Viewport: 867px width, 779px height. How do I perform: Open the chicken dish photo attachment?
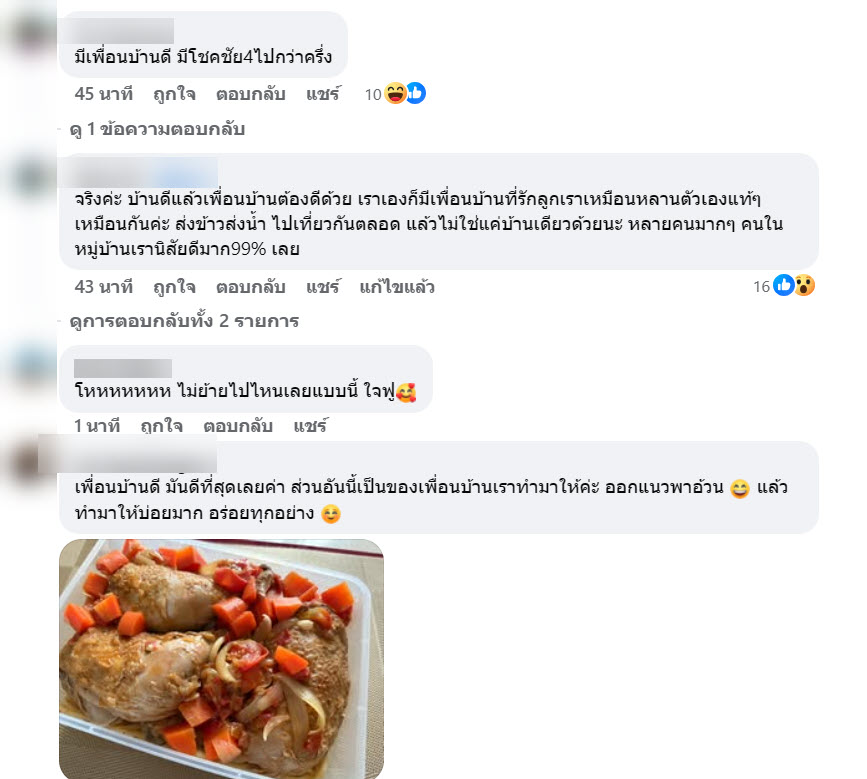pyautogui.click(x=221, y=658)
